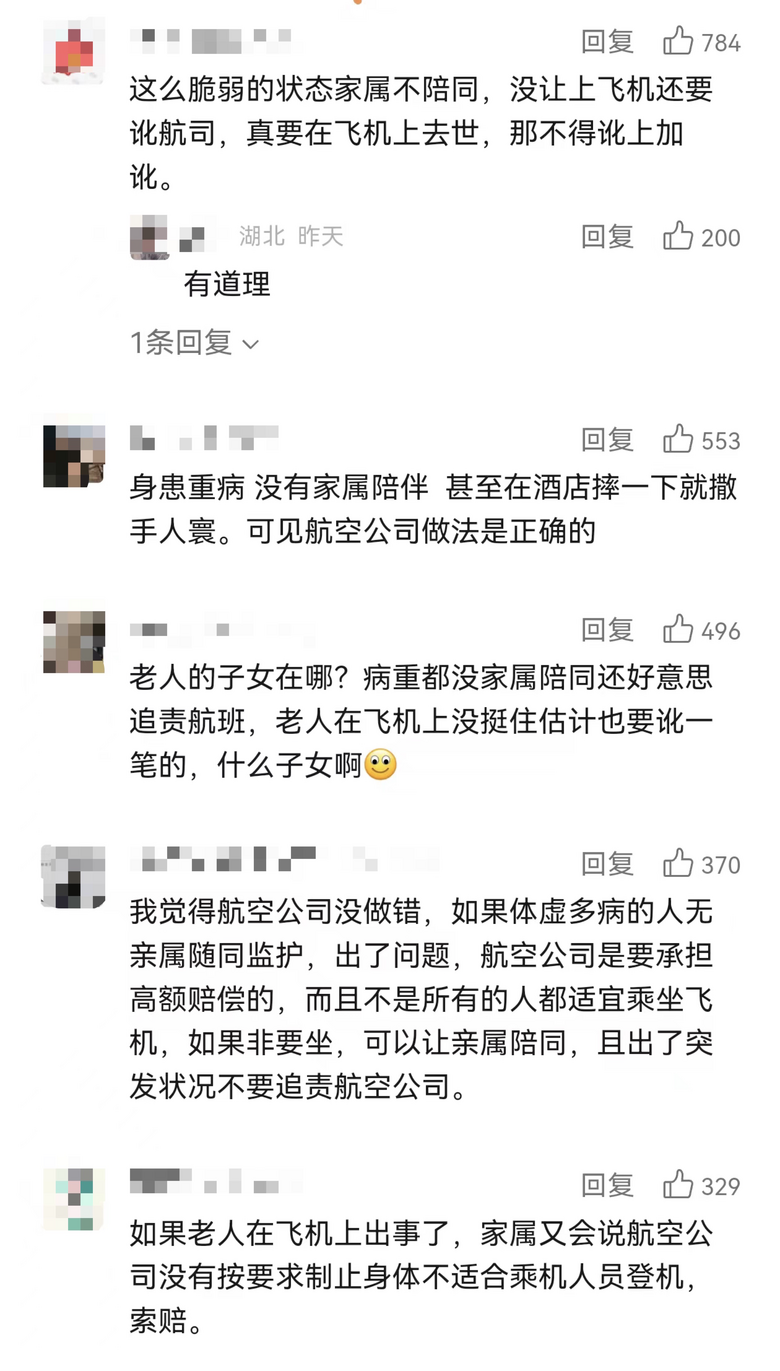Like the comment with 553 likes
The image size is (780, 1371).
[x=679, y=440]
